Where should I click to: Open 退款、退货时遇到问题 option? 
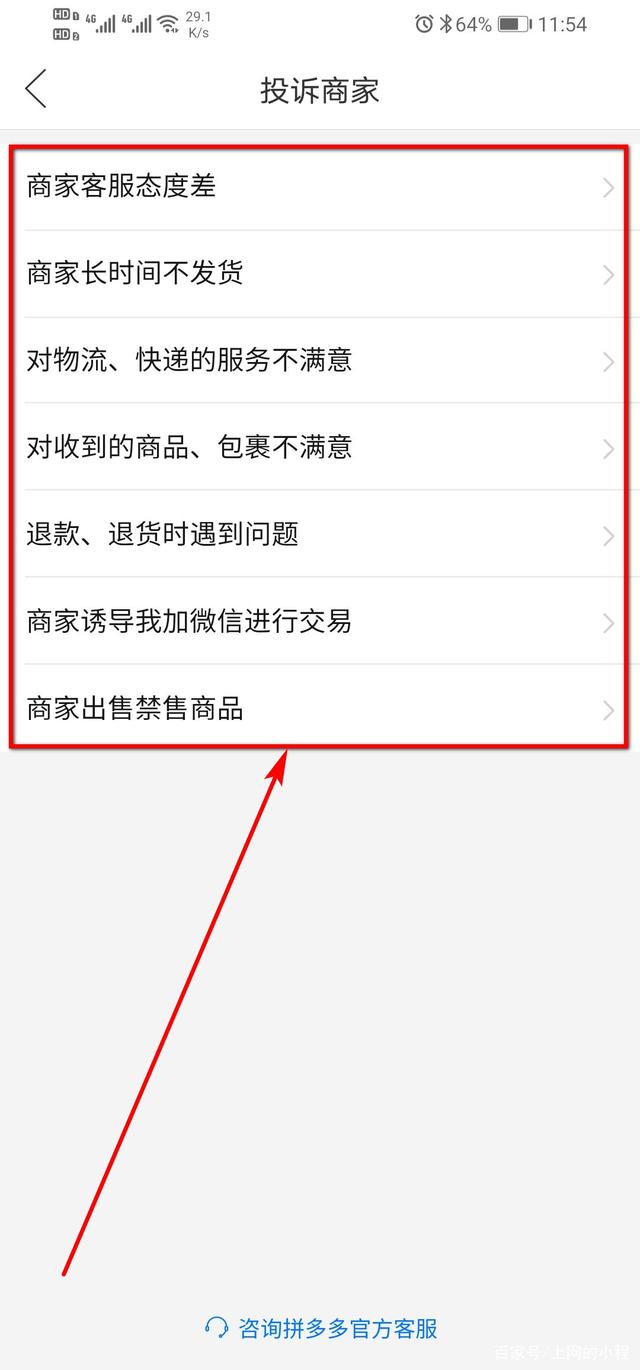pyautogui.click(x=320, y=535)
